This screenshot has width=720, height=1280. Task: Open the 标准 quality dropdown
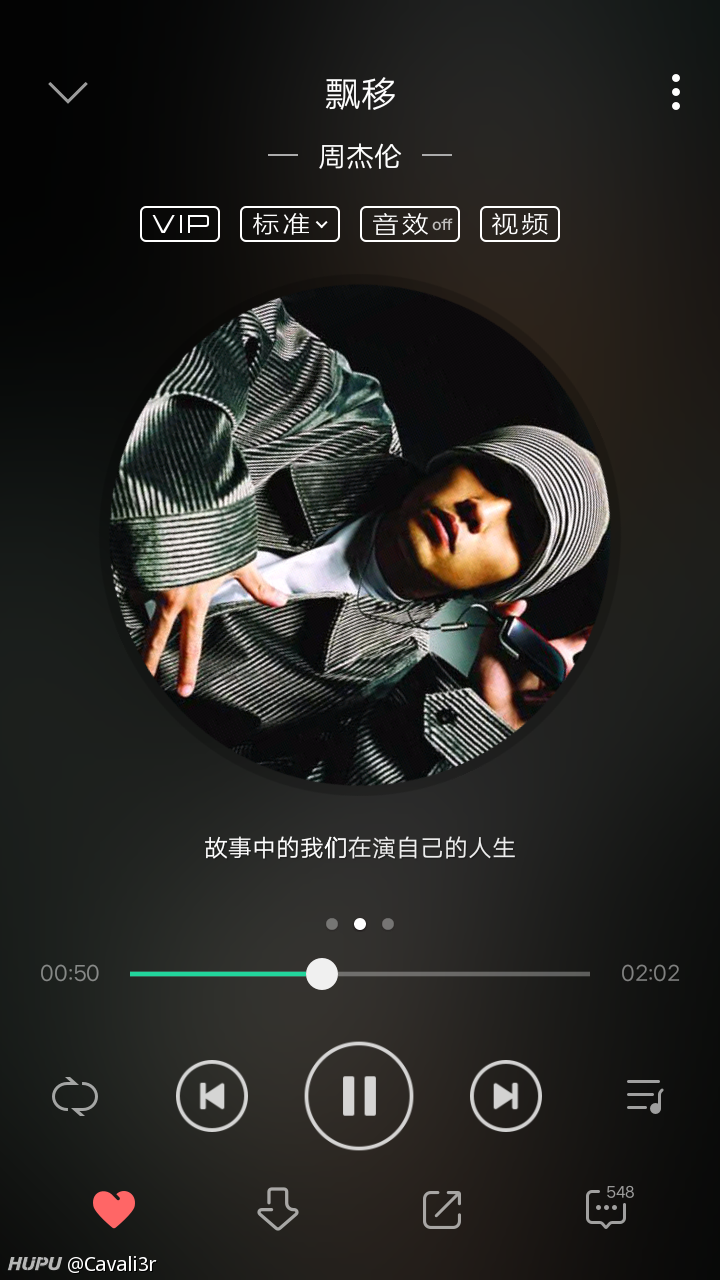pyautogui.click(x=290, y=224)
